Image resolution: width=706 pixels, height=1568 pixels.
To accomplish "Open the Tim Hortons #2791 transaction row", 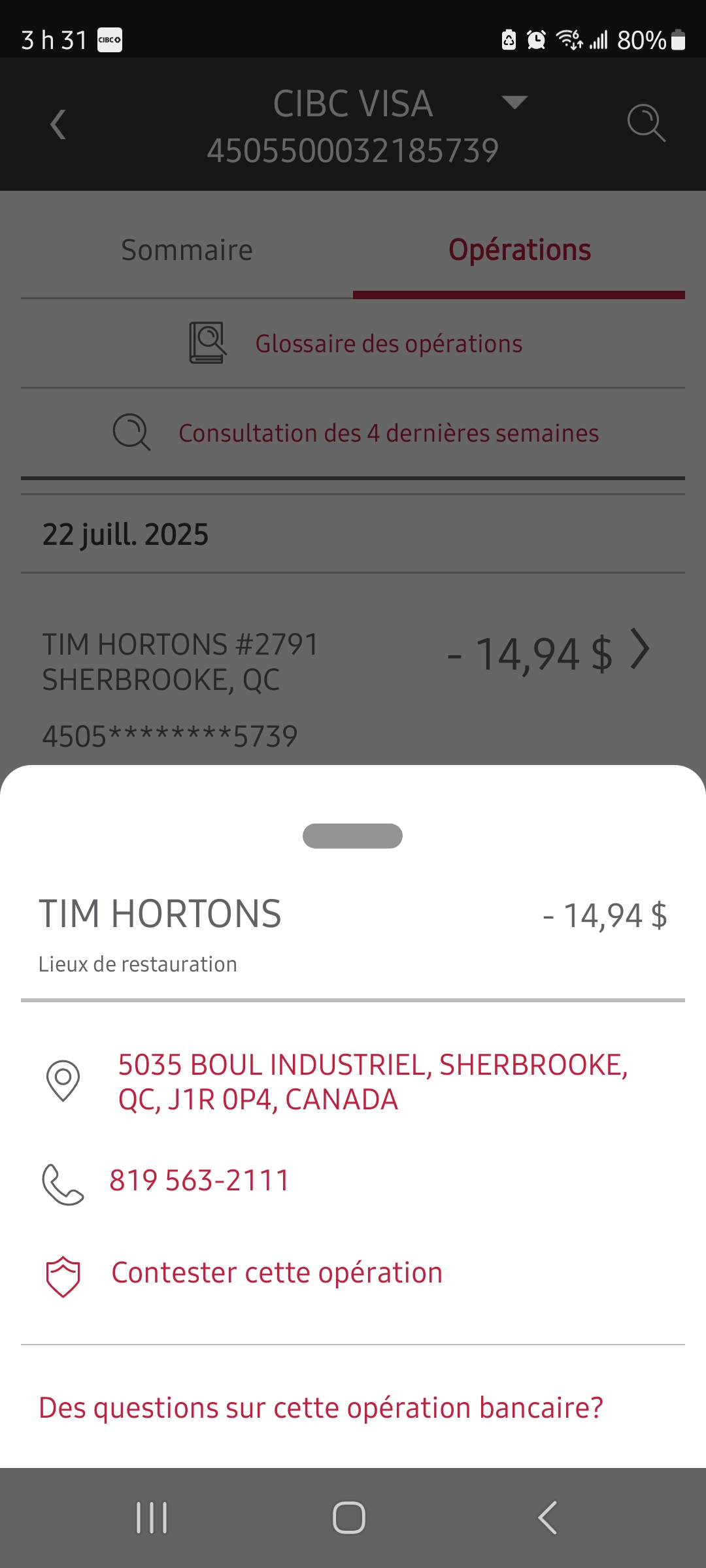I will point(353,679).
